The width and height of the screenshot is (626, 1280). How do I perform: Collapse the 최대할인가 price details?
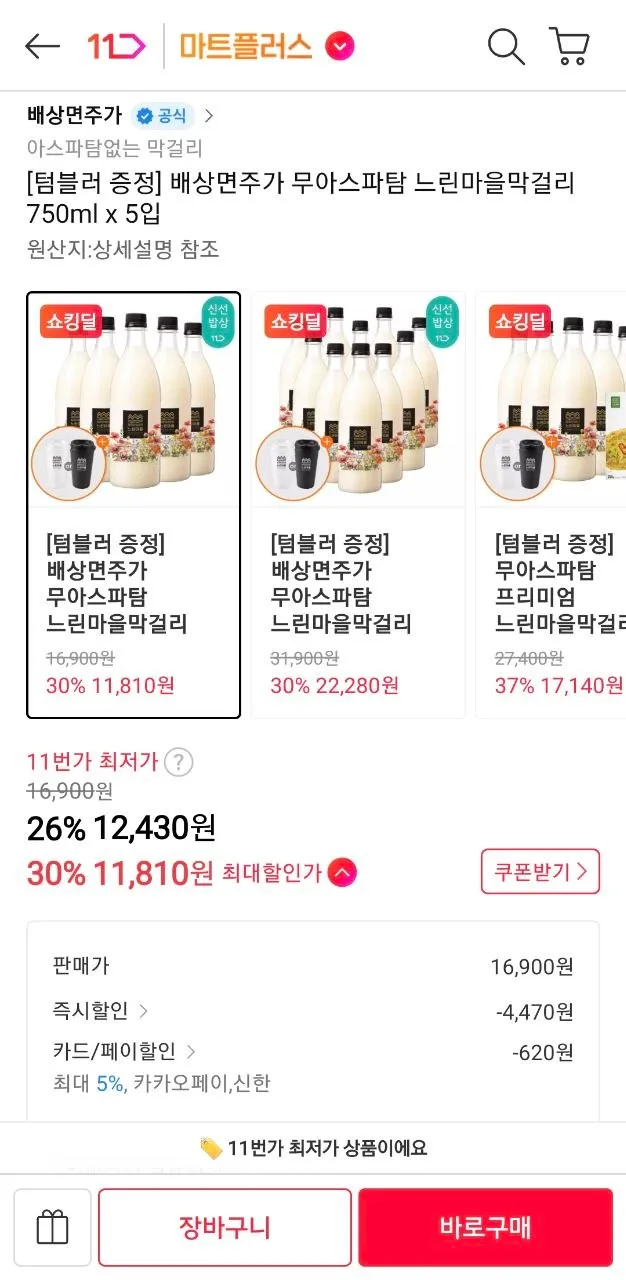coord(342,873)
